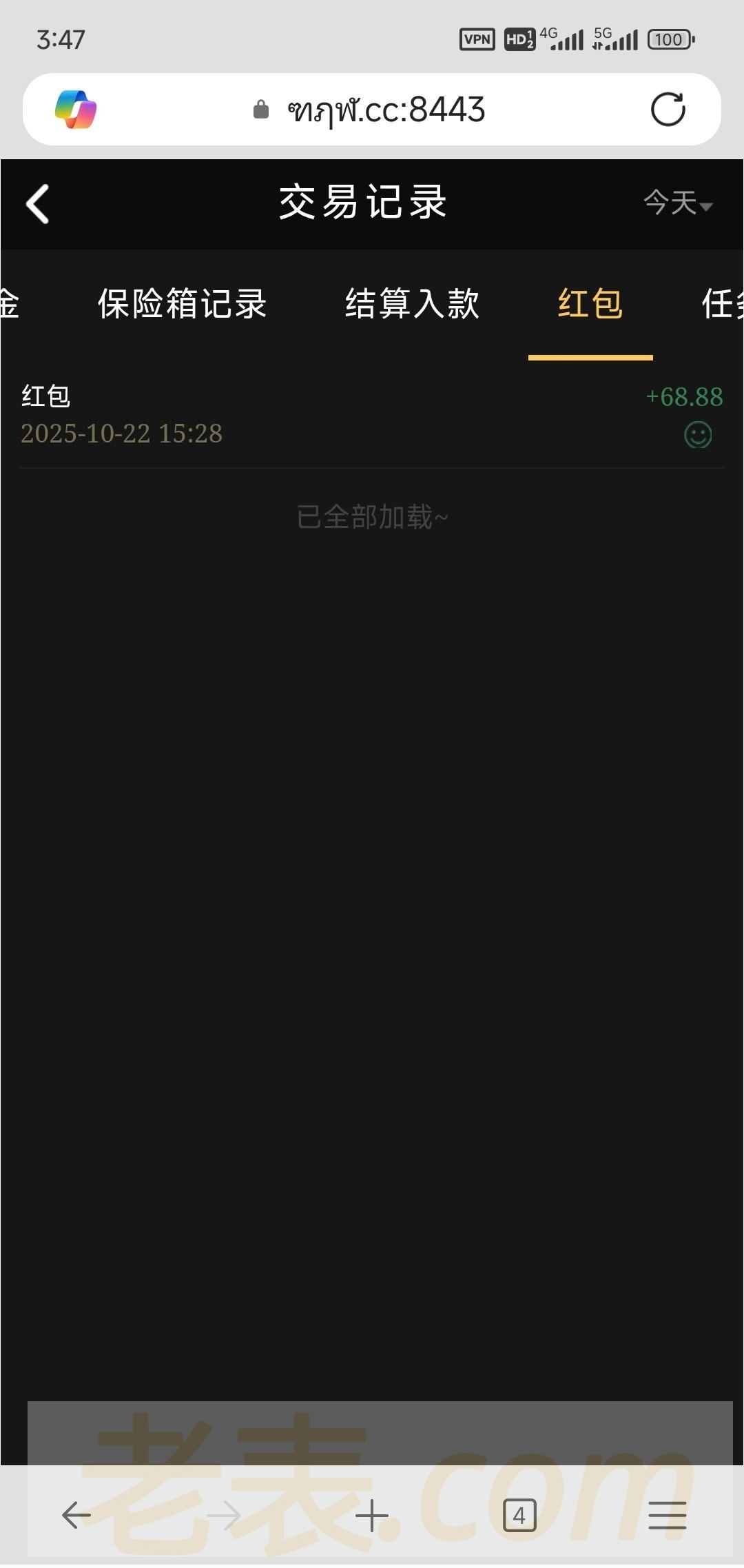744x1568 pixels.
Task: Go back from the 交易记录 page
Action: [38, 204]
